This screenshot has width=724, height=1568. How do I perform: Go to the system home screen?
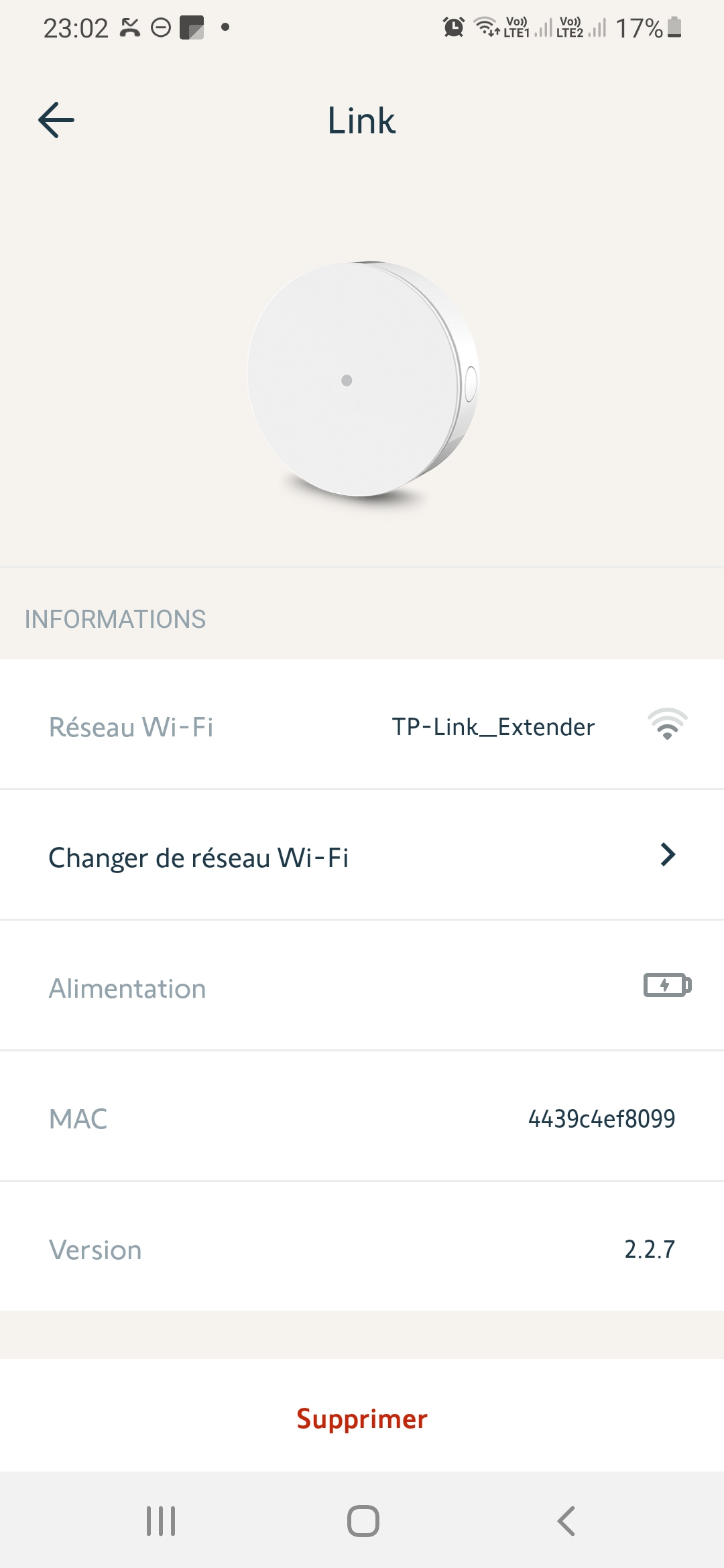(x=363, y=1520)
